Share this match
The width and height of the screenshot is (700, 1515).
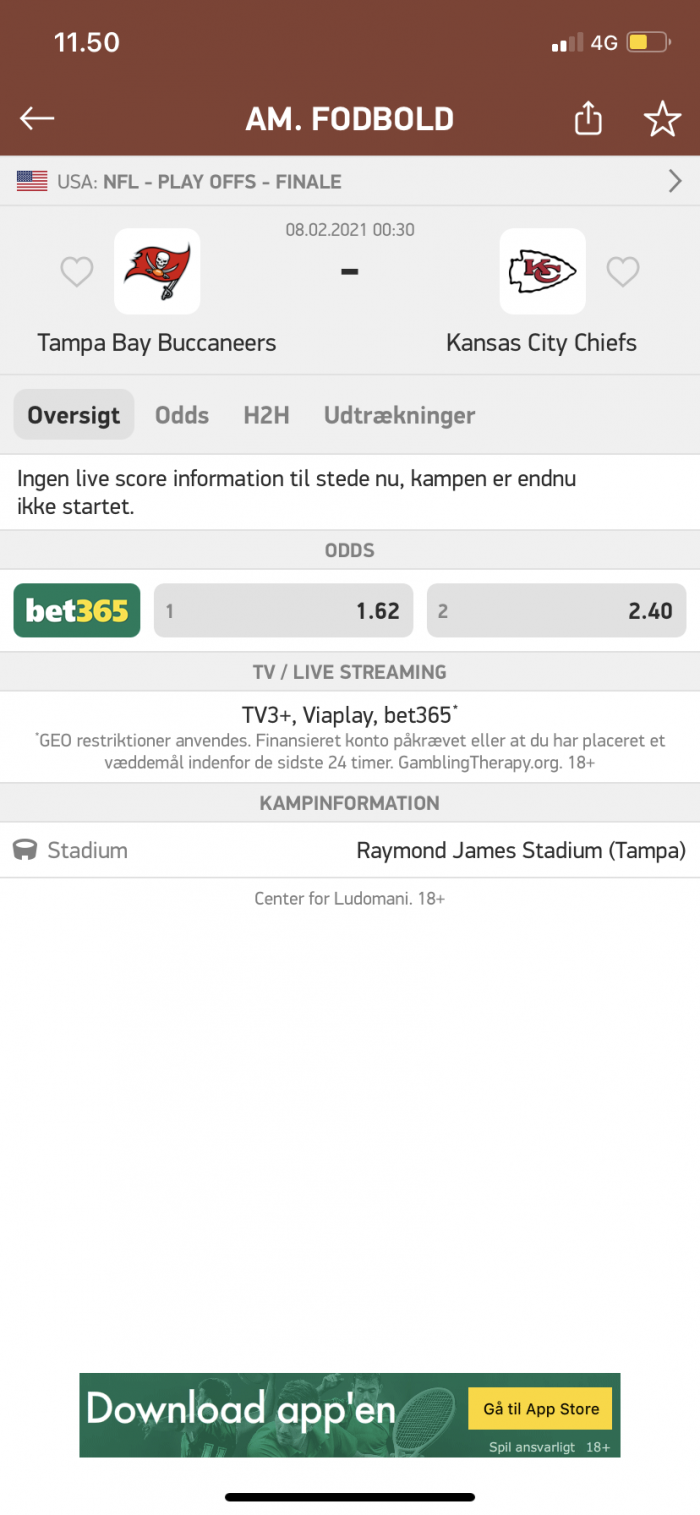click(588, 119)
